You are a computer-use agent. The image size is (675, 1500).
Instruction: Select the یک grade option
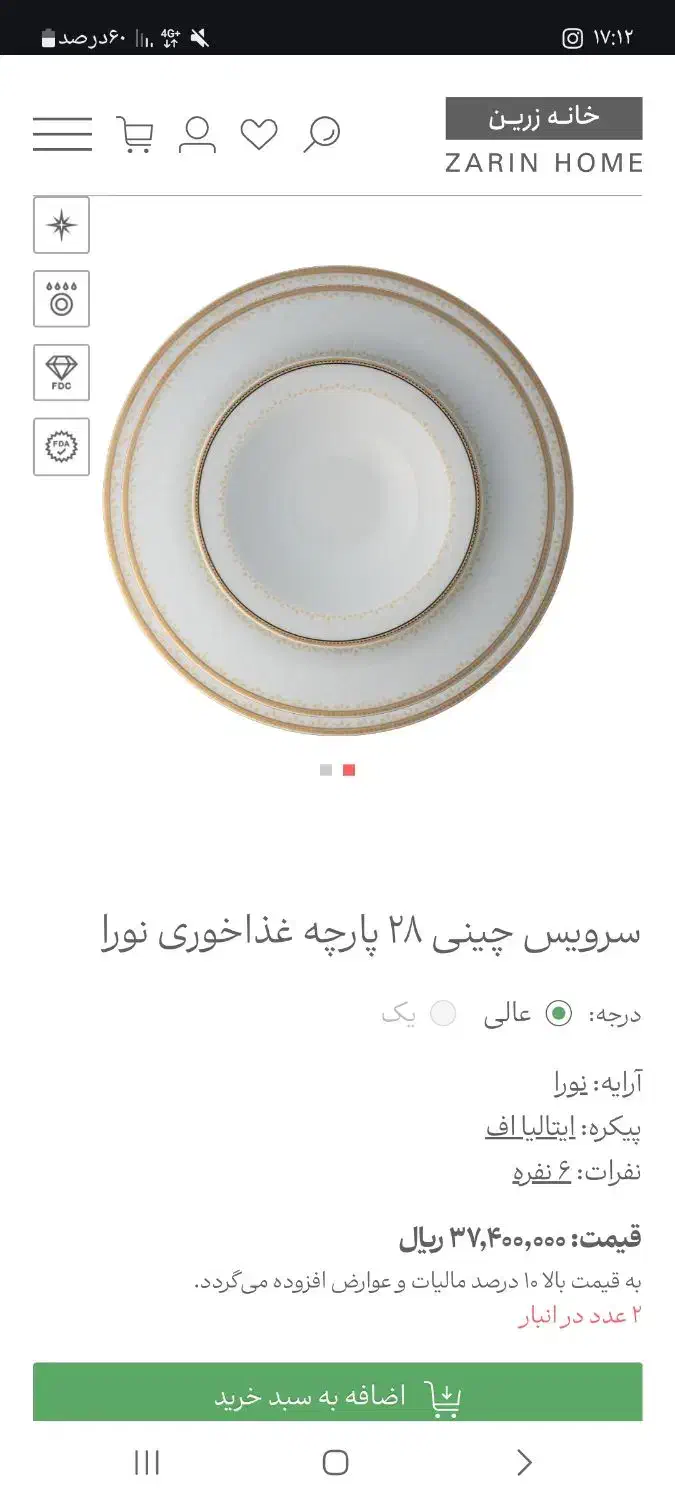point(443,1014)
